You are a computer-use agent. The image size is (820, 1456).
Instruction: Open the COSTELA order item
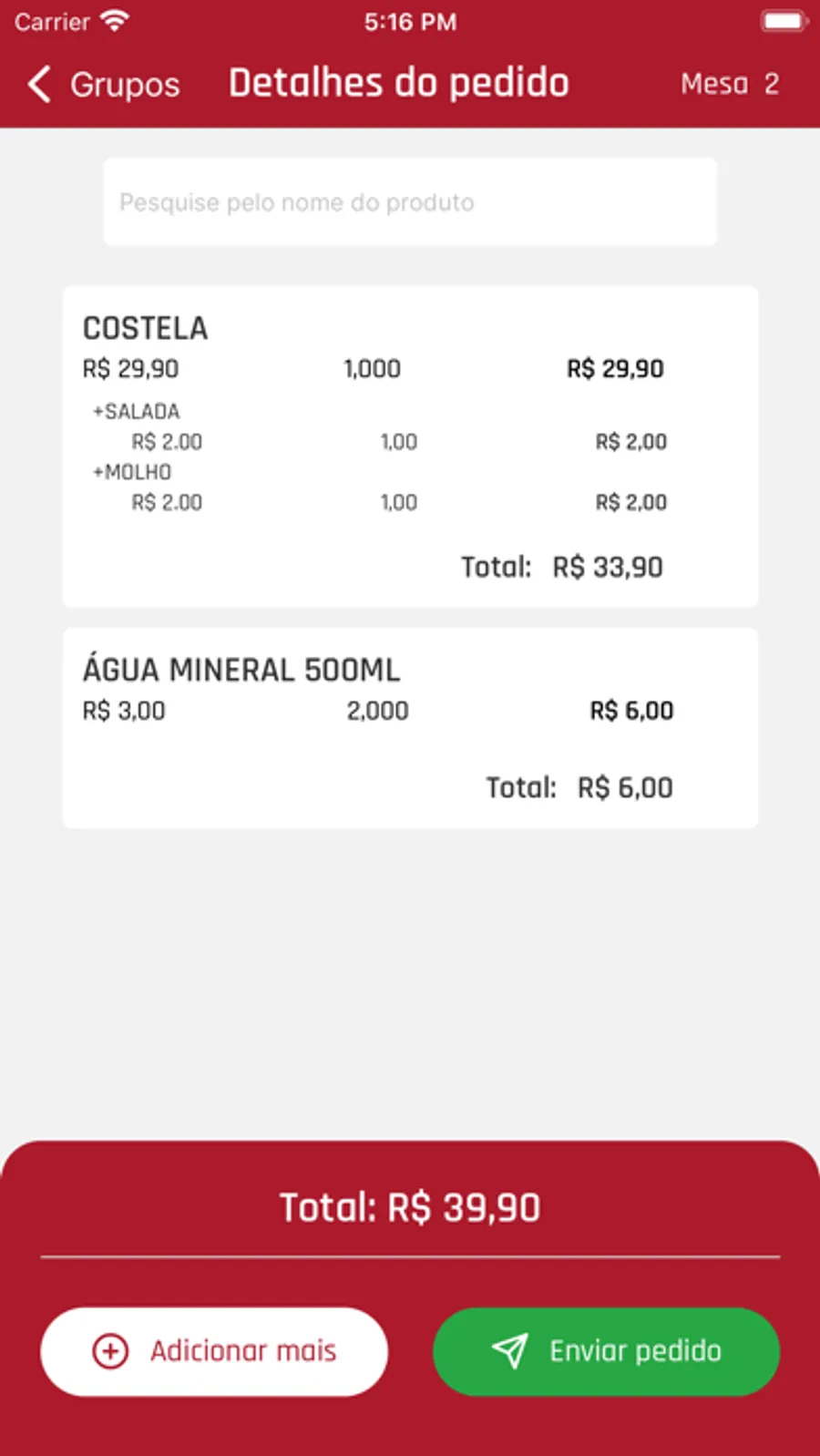pos(410,446)
